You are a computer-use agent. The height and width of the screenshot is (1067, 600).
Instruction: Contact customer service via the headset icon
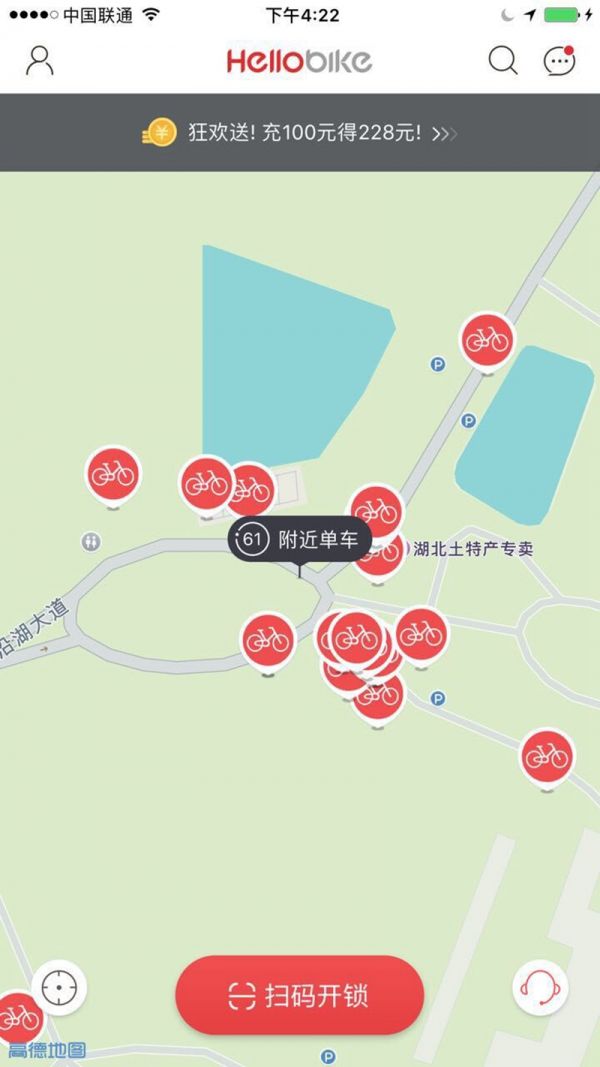point(540,988)
